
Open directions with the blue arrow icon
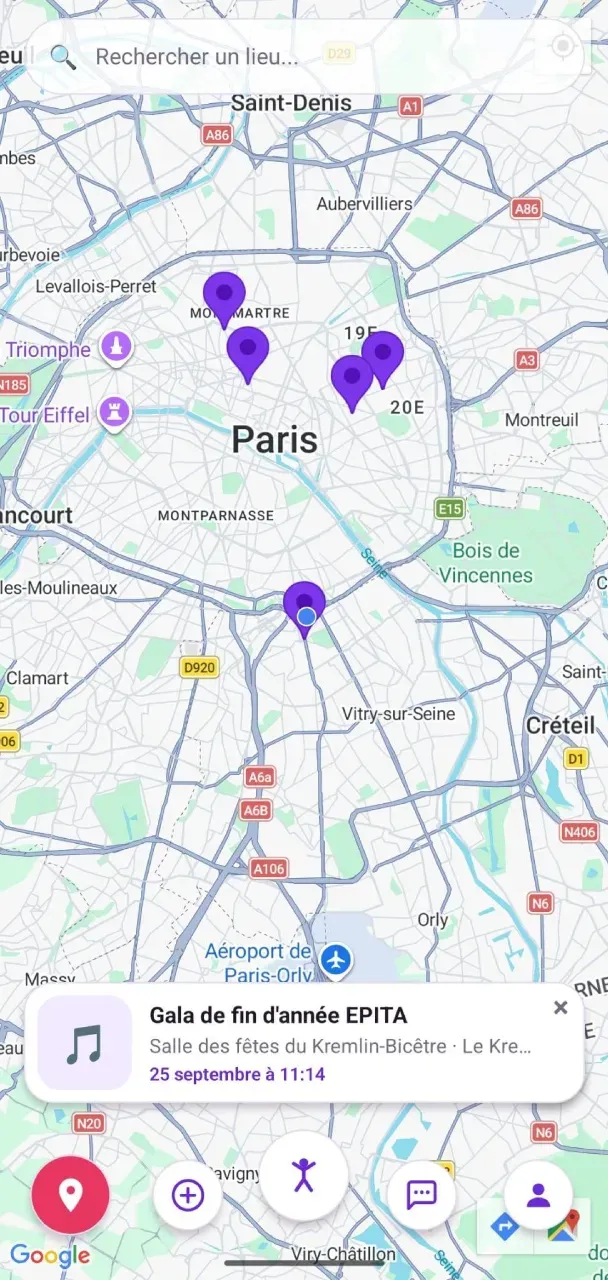[504, 1226]
